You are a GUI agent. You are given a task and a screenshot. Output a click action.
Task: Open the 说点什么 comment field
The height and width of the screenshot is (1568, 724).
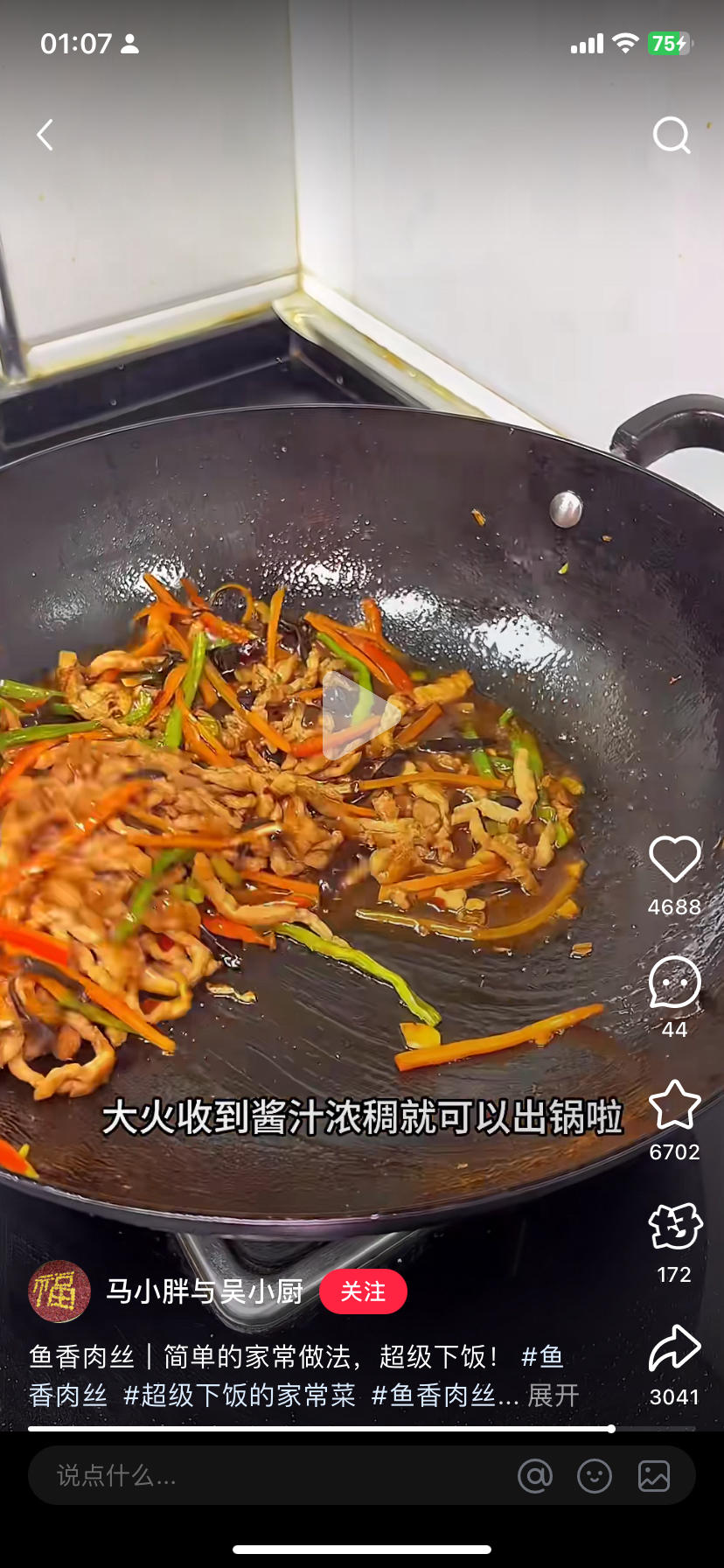pyautogui.click(x=262, y=1476)
